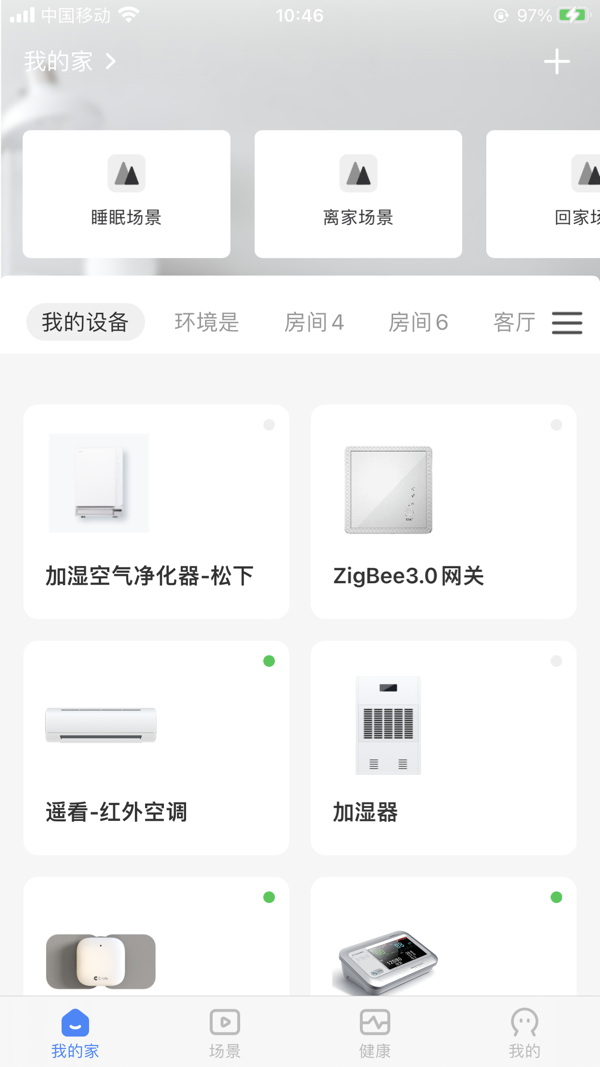Switch to the 客厅 tab
Screen dimensions: 600x1067
514,322
